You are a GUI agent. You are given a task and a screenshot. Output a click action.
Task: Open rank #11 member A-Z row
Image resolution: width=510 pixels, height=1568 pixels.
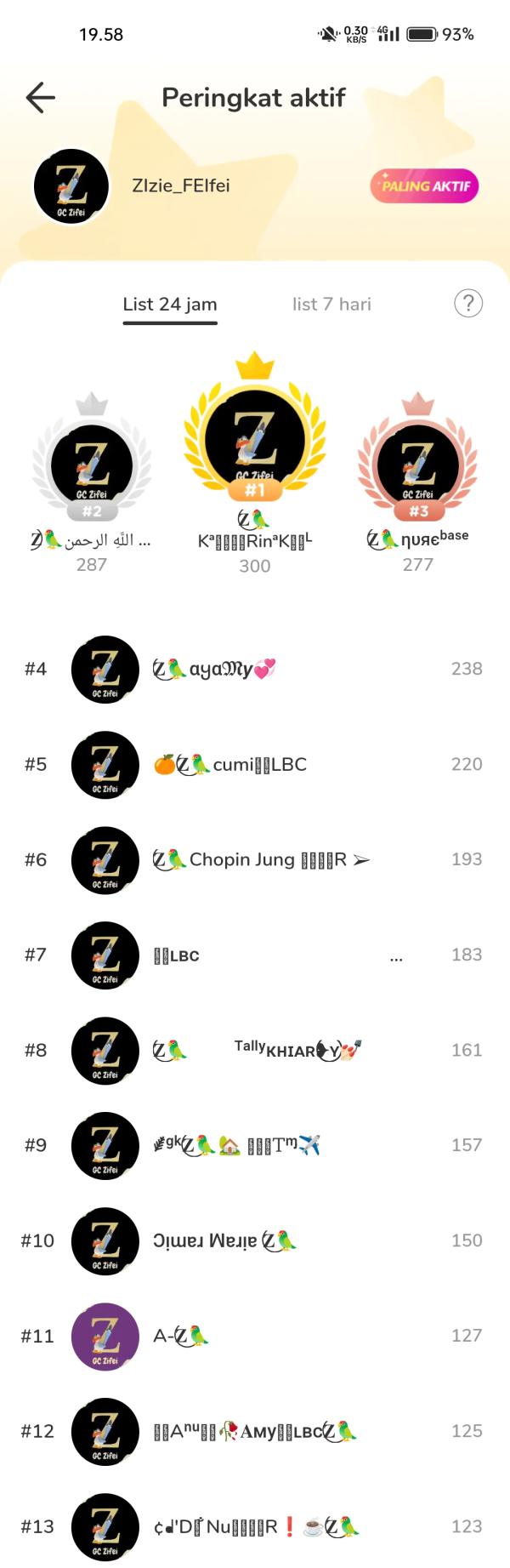(255, 1337)
